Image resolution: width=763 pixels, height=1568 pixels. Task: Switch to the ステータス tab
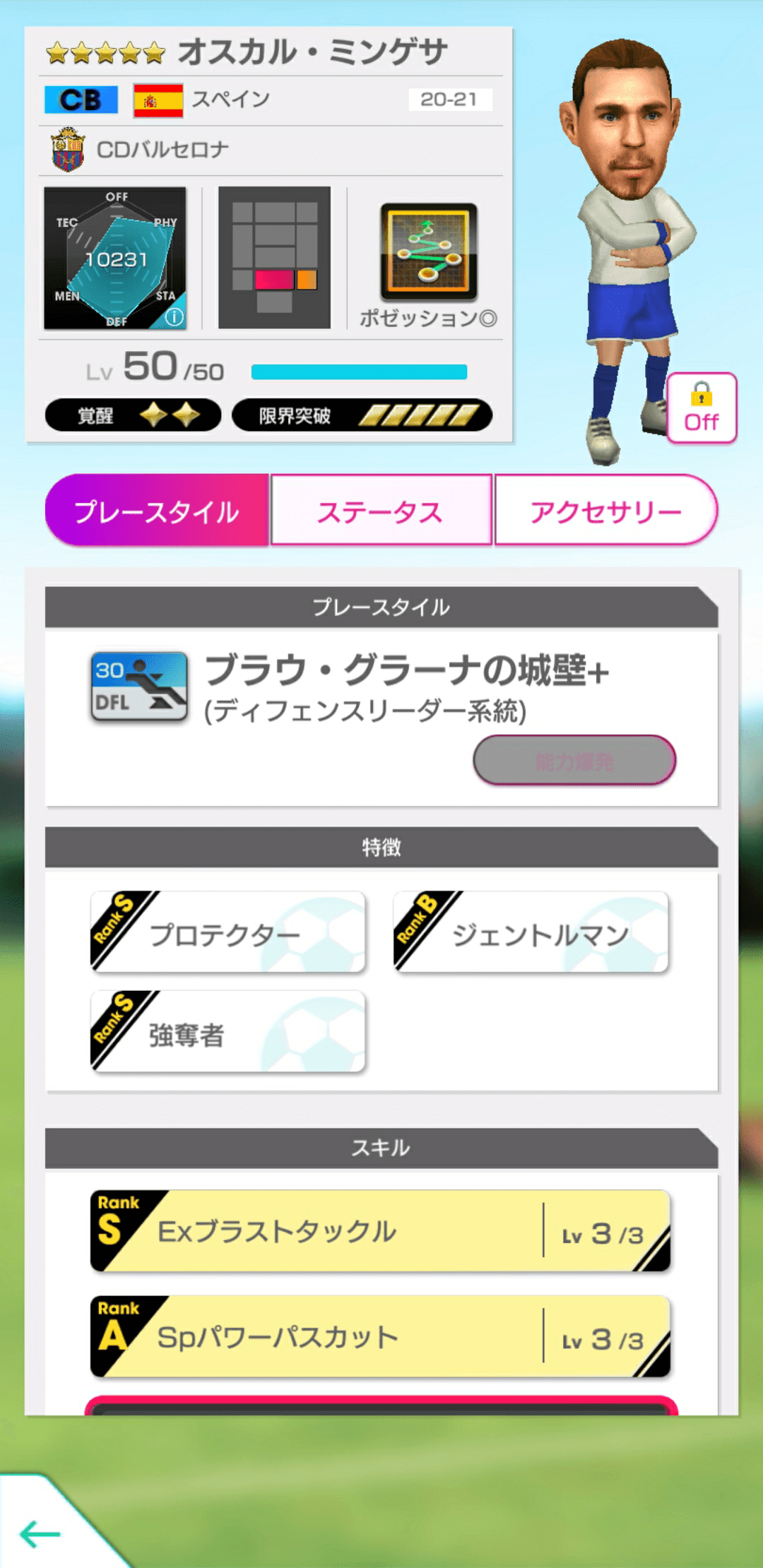click(381, 511)
